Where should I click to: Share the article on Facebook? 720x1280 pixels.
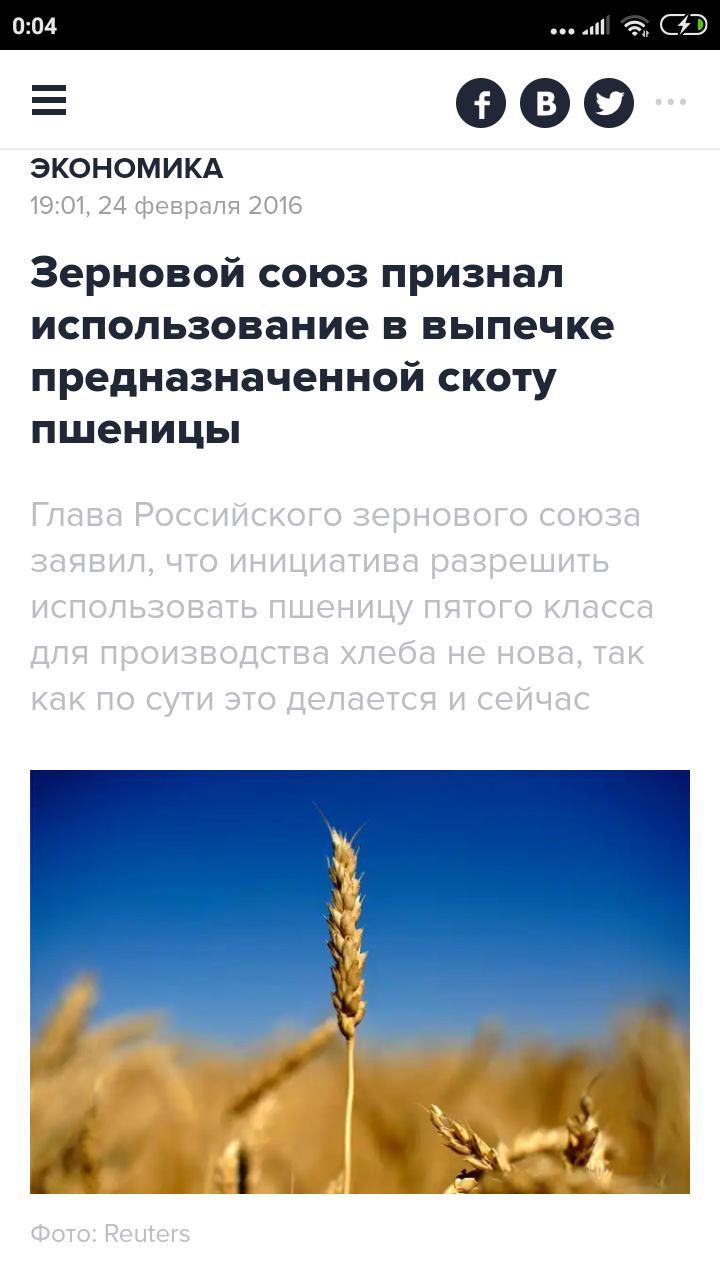tap(481, 103)
